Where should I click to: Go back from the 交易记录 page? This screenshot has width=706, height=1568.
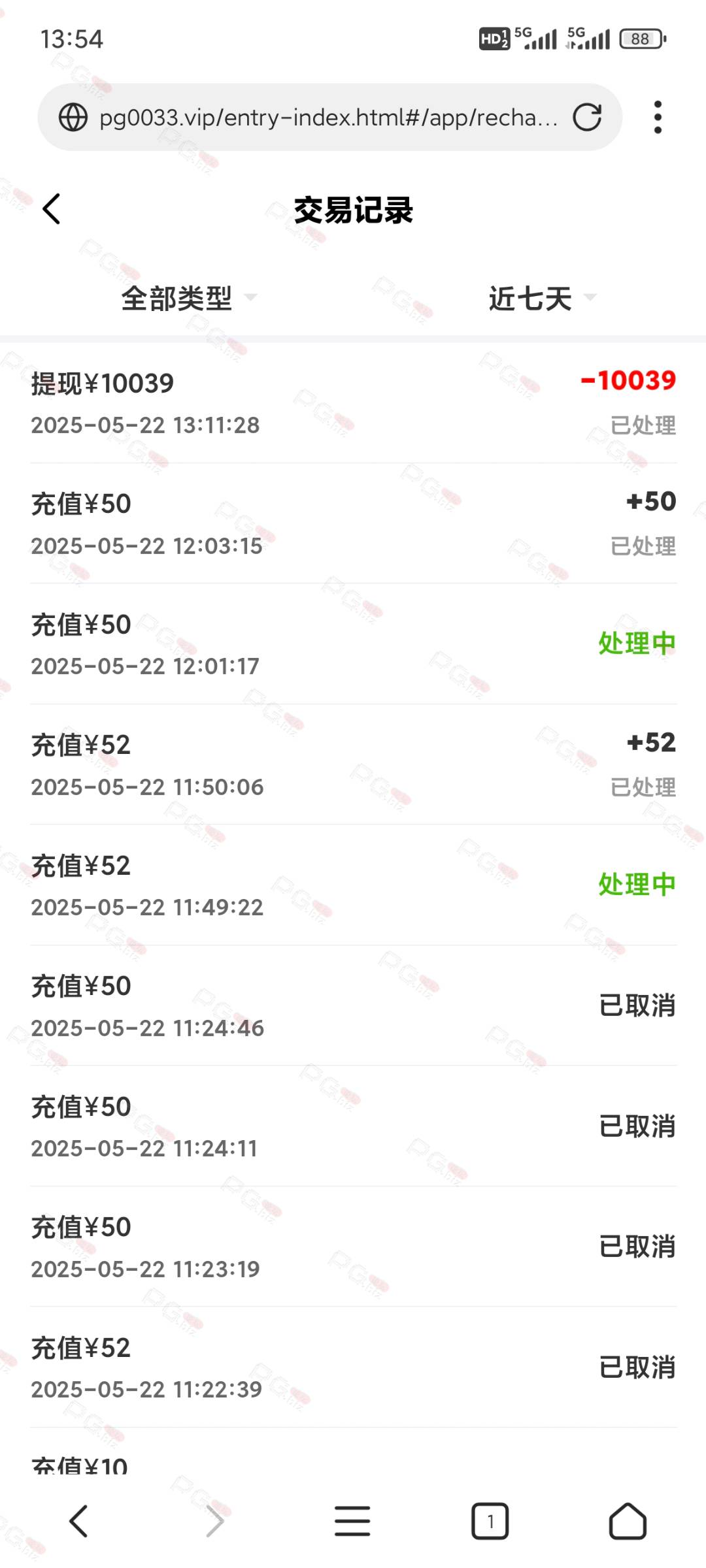pyautogui.click(x=52, y=209)
